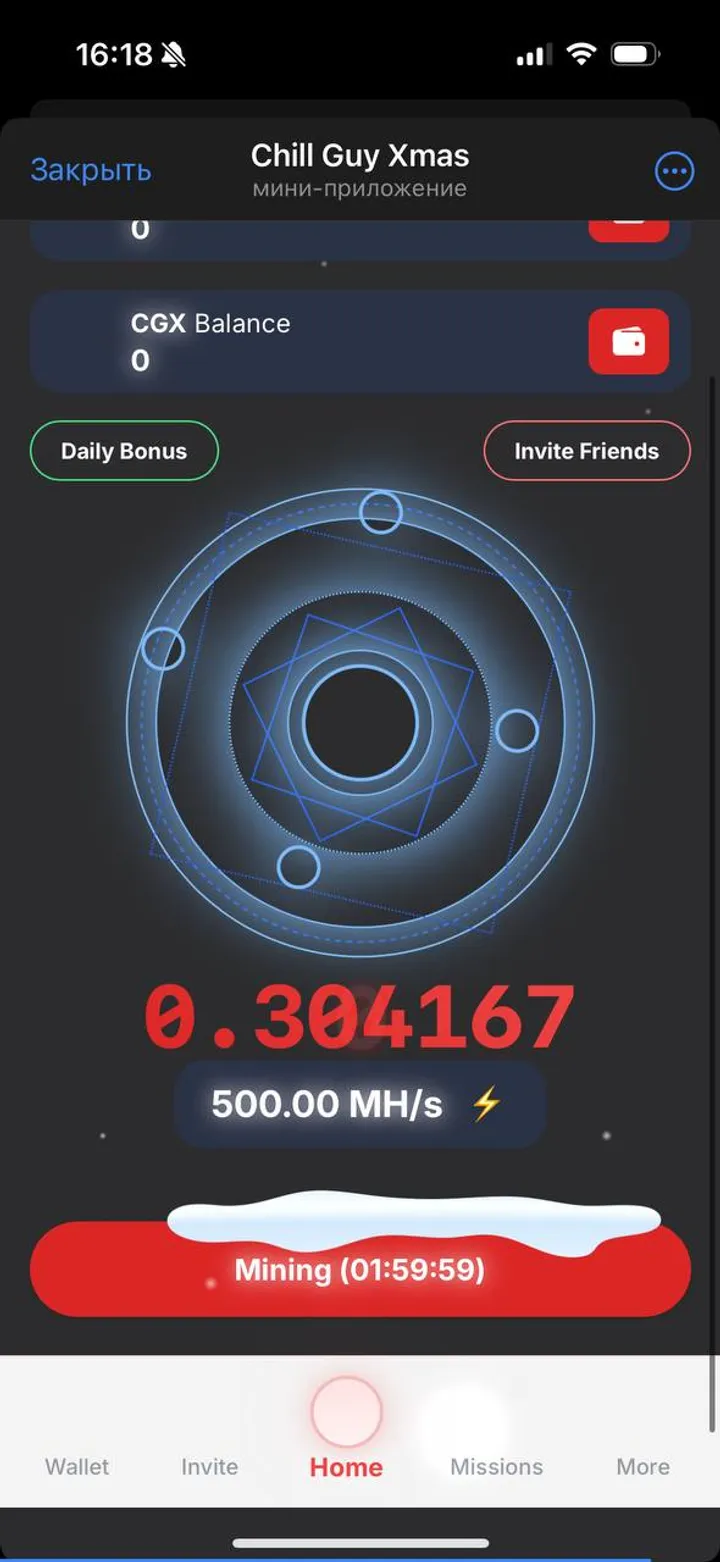
Task: Tap More in the bottom navigation
Action: click(x=642, y=1466)
